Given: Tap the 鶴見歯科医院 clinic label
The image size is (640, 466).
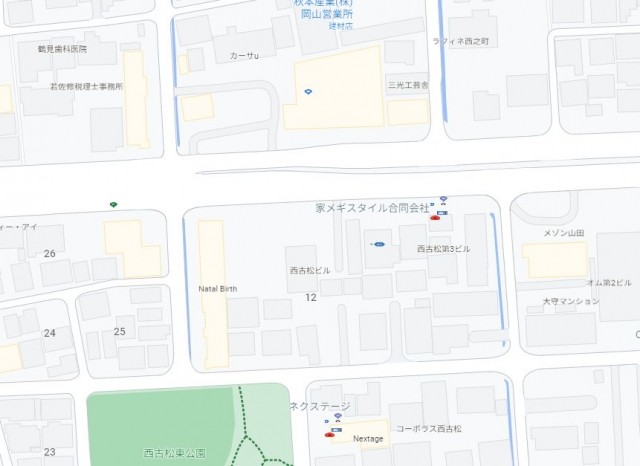Looking at the screenshot, I should (62, 48).
